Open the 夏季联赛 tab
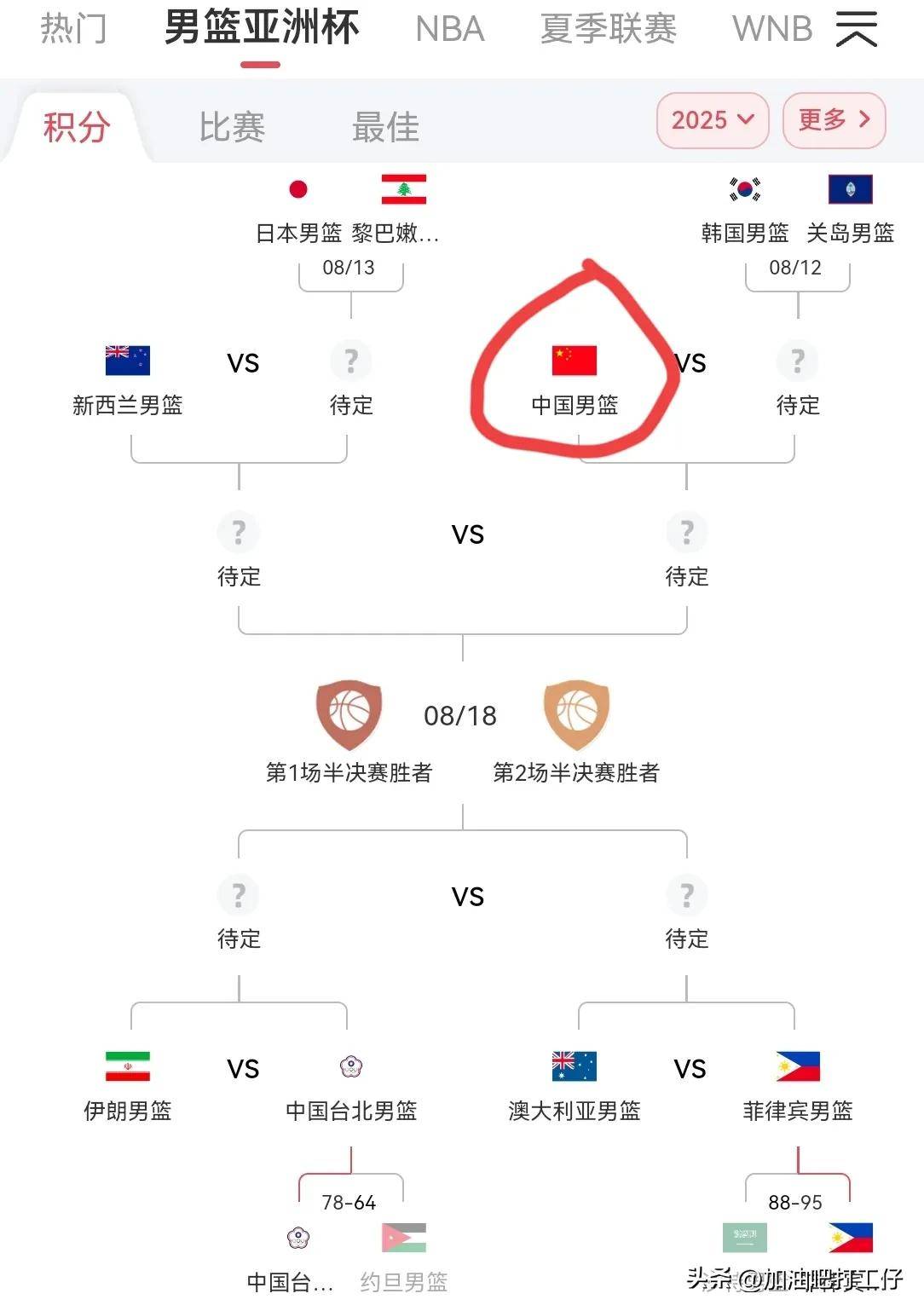The image size is (924, 1311). tap(608, 30)
